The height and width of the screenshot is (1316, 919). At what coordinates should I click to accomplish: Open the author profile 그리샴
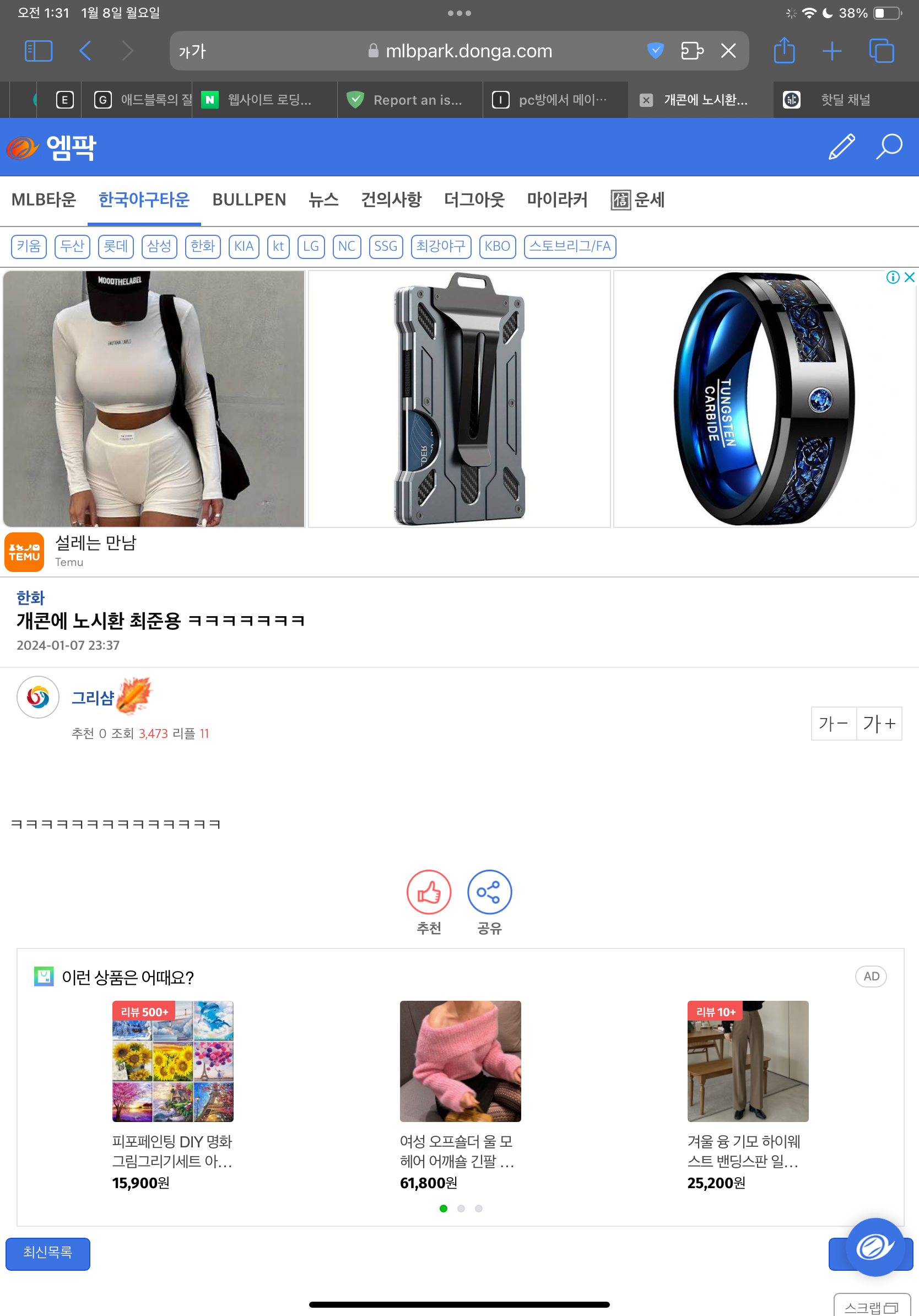pos(93,698)
